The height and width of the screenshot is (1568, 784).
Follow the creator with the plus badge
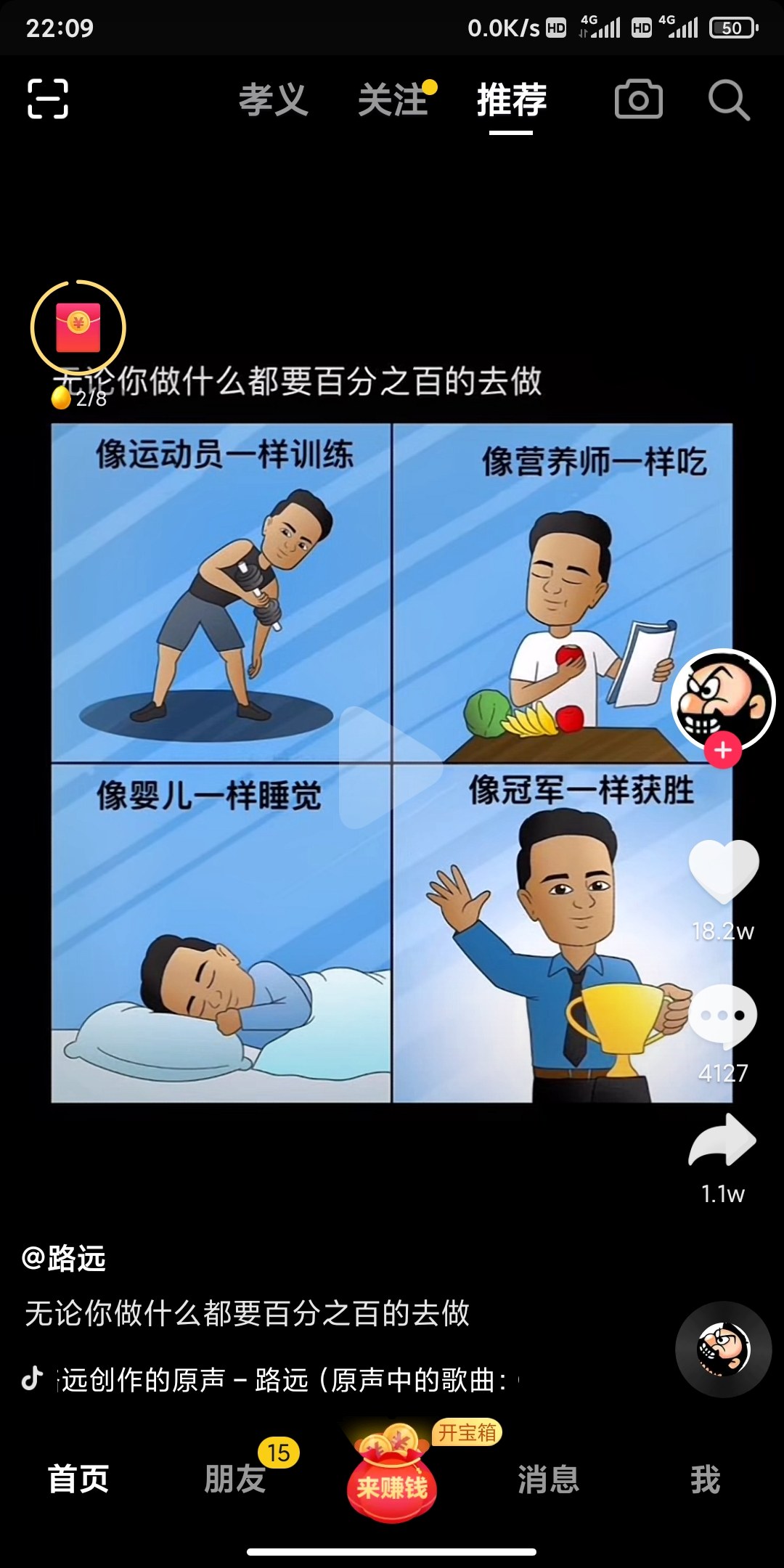coord(722,751)
